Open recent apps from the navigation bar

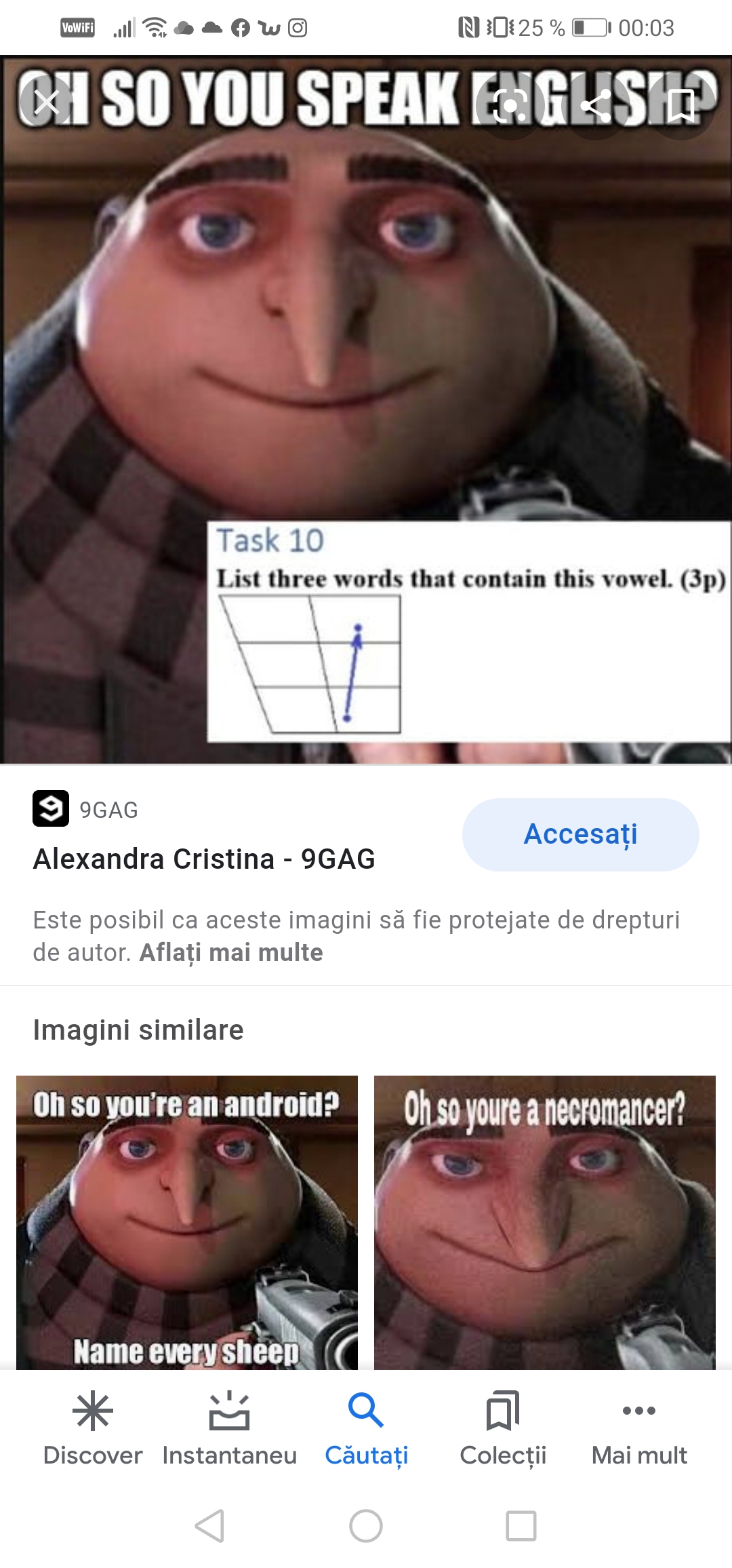(x=521, y=1525)
